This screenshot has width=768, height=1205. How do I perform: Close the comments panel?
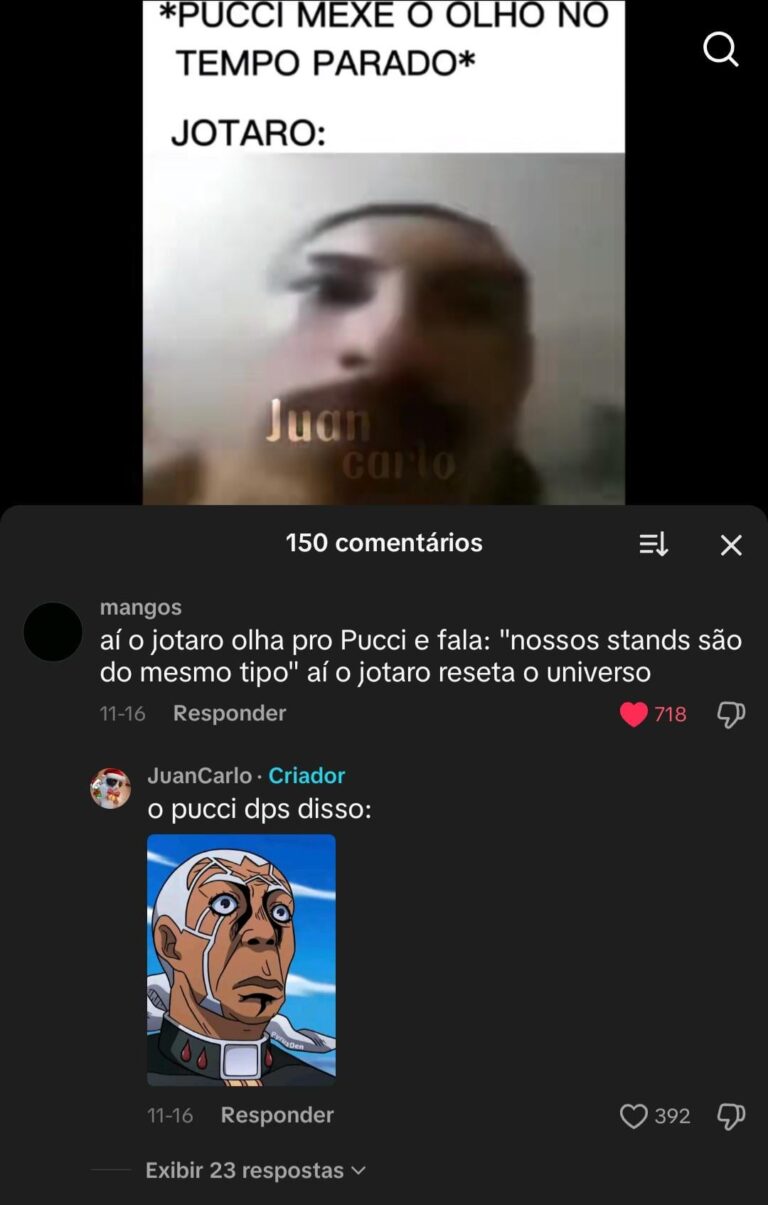(731, 544)
